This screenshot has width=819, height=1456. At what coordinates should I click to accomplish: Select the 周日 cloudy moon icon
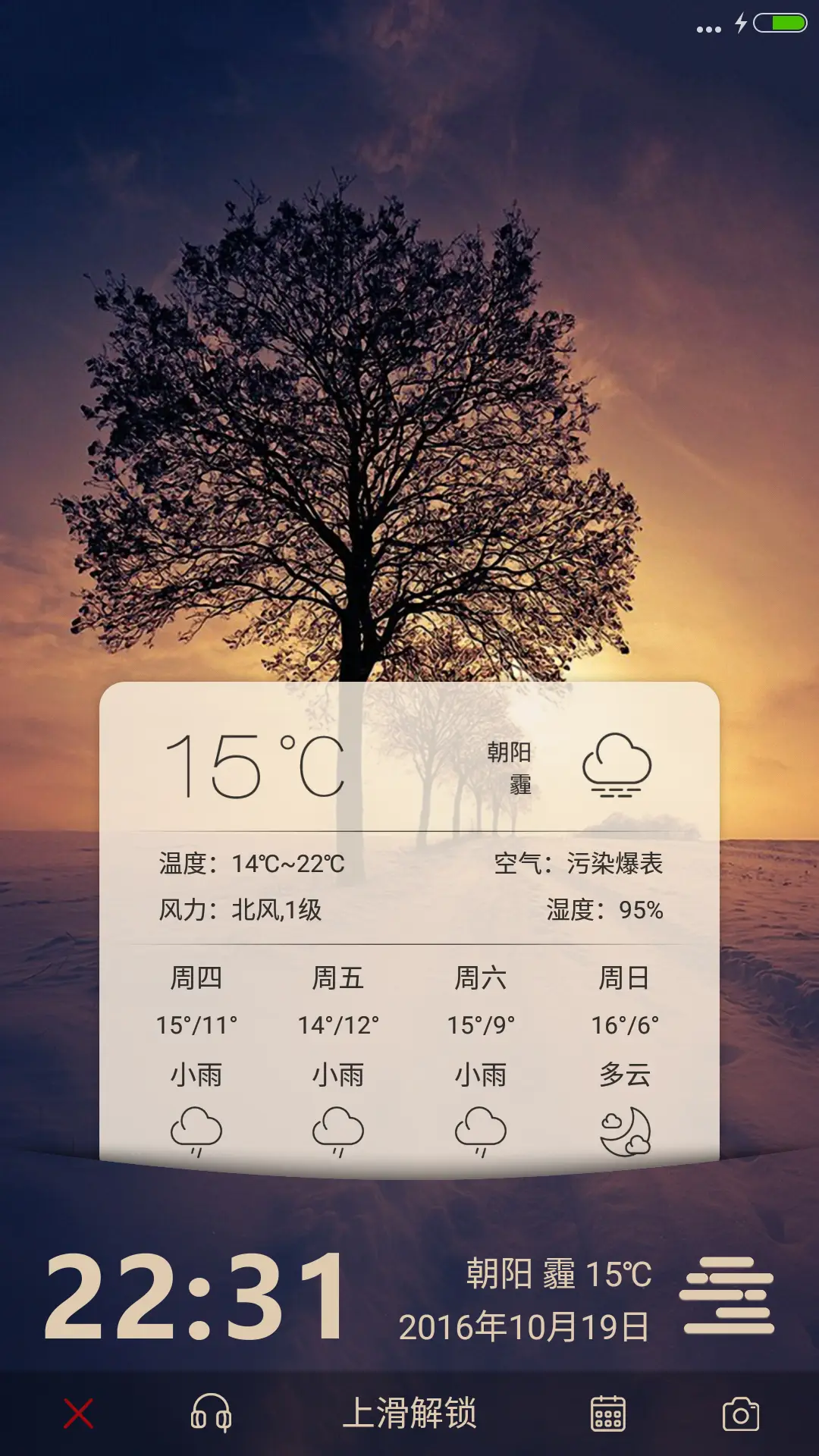(623, 1130)
